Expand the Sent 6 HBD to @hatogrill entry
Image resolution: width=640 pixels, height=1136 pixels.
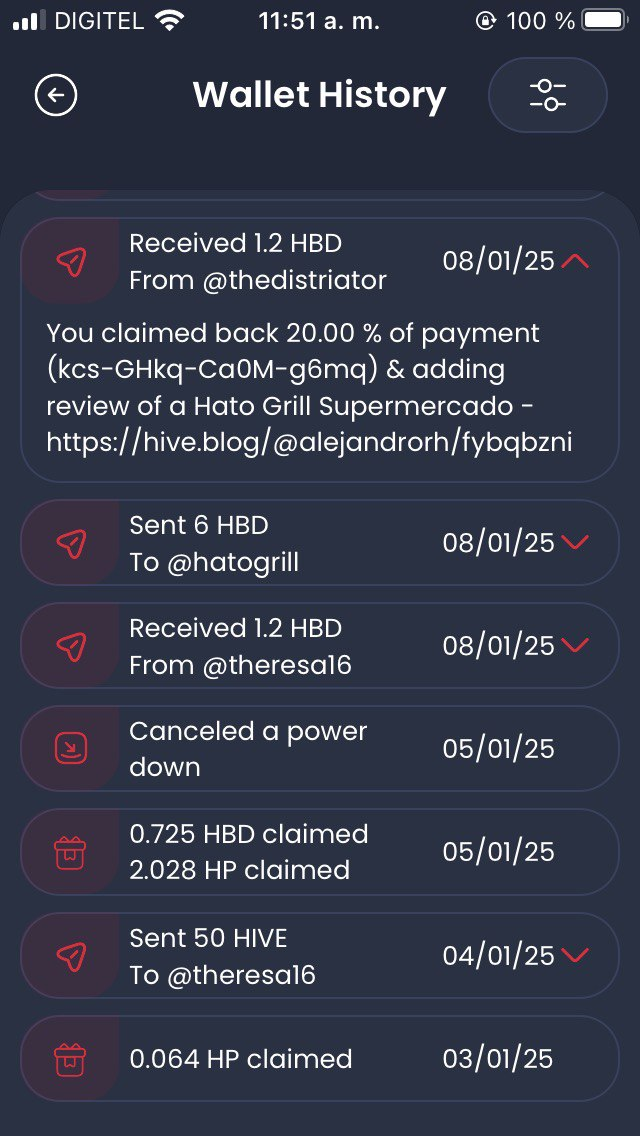click(575, 543)
